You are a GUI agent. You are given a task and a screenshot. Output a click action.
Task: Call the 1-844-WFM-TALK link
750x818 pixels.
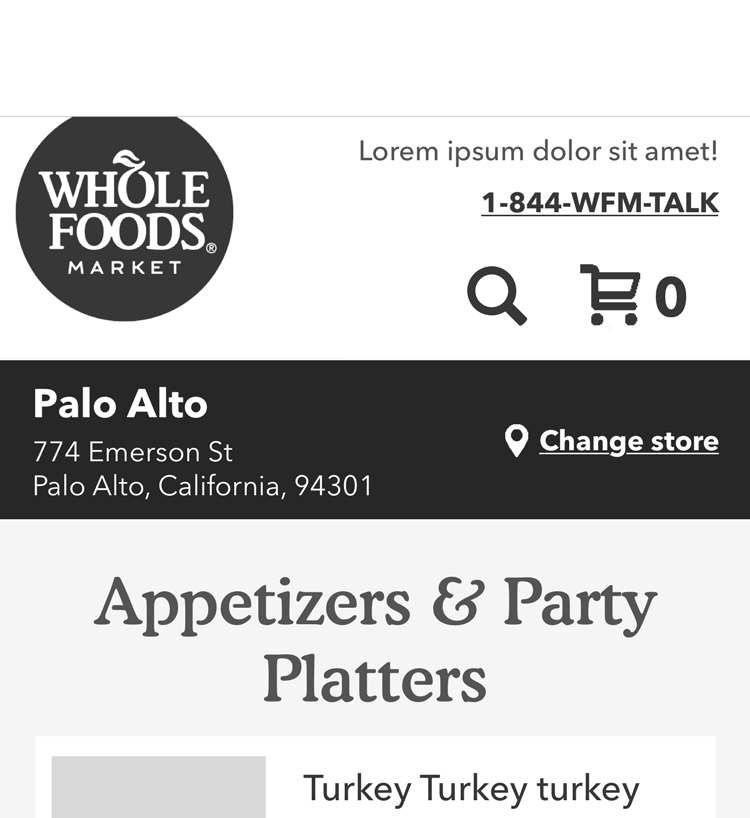pyautogui.click(x=599, y=203)
